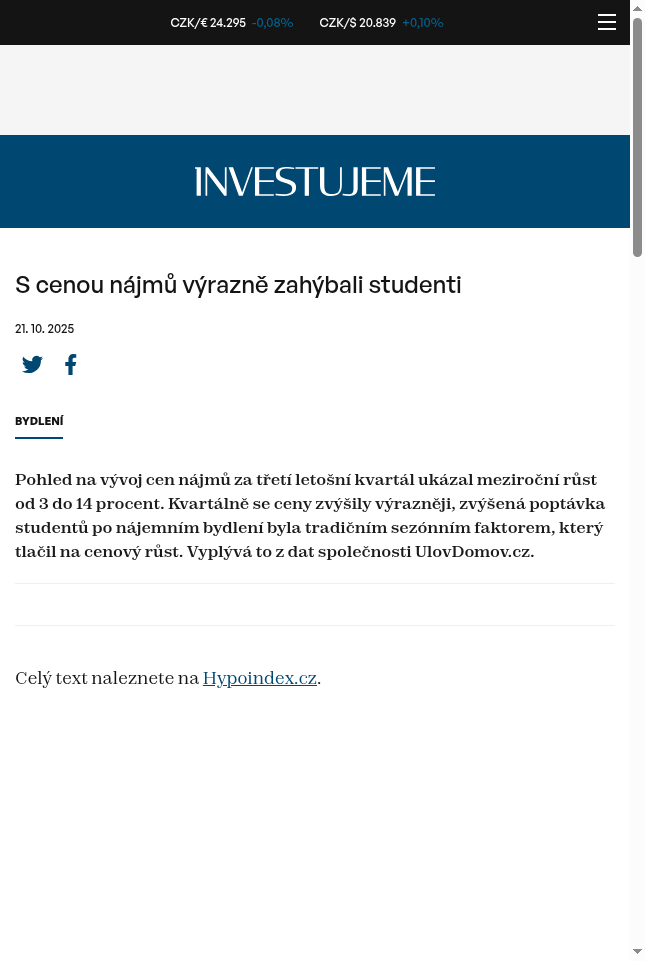Go to the Investujeme homepage
This screenshot has width=645, height=961.
[x=315, y=182]
